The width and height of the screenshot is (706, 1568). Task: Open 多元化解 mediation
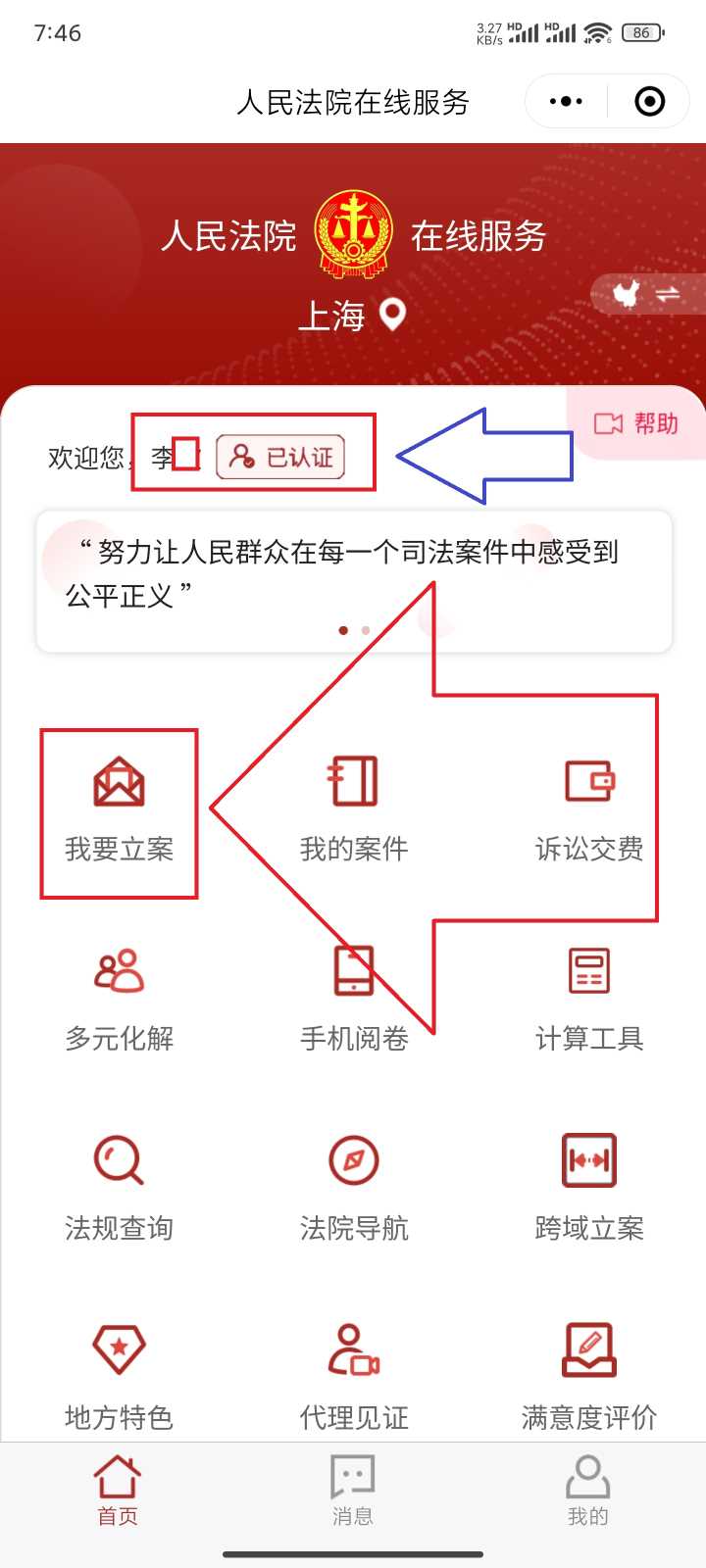coord(119,1000)
